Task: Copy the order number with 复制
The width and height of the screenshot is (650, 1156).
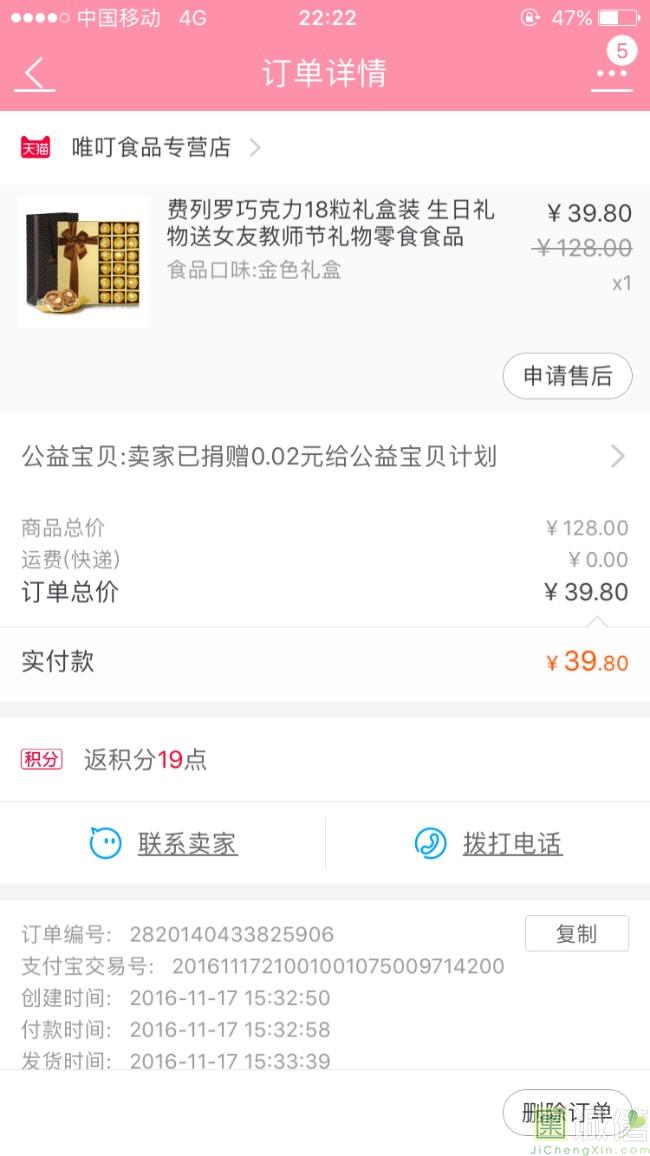Action: [577, 933]
